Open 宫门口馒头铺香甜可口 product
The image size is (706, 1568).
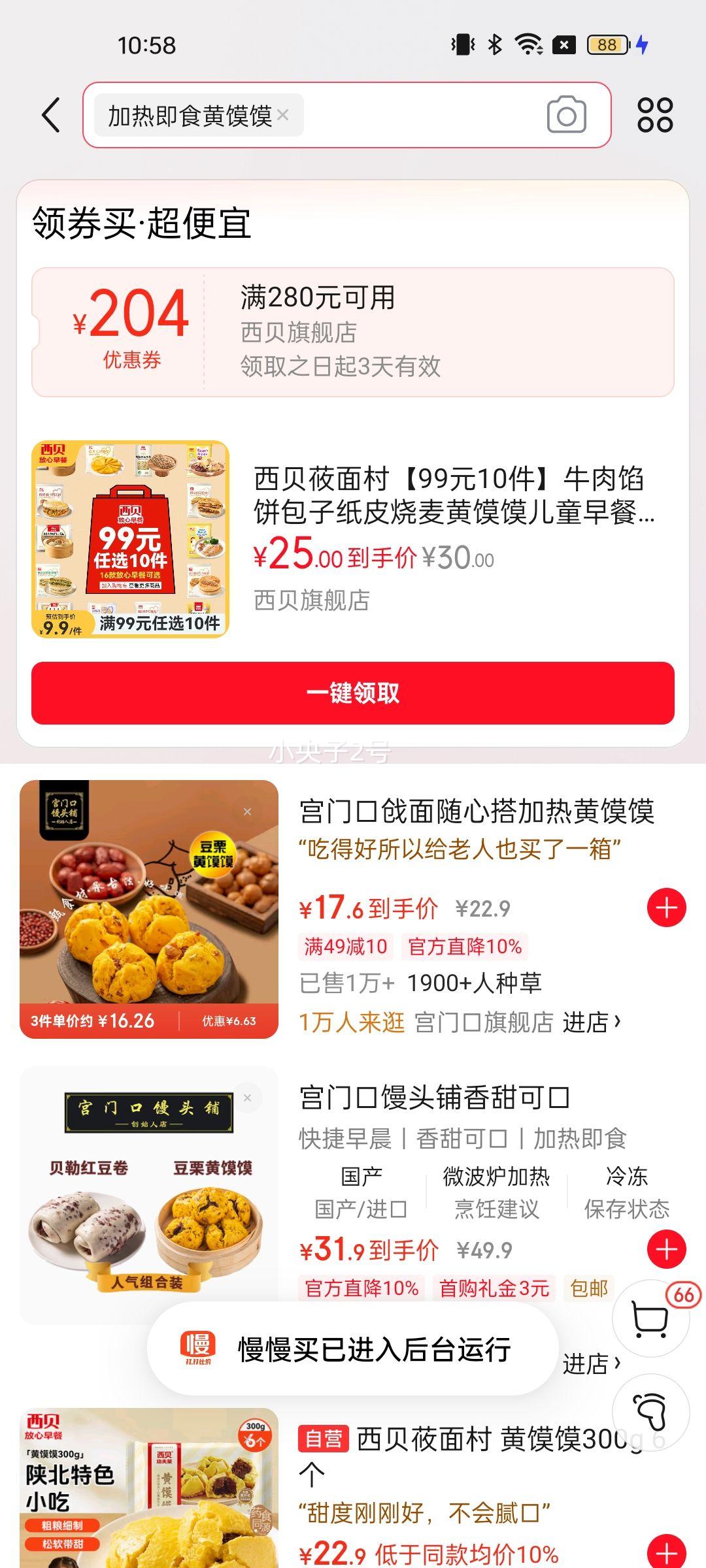tap(435, 1098)
